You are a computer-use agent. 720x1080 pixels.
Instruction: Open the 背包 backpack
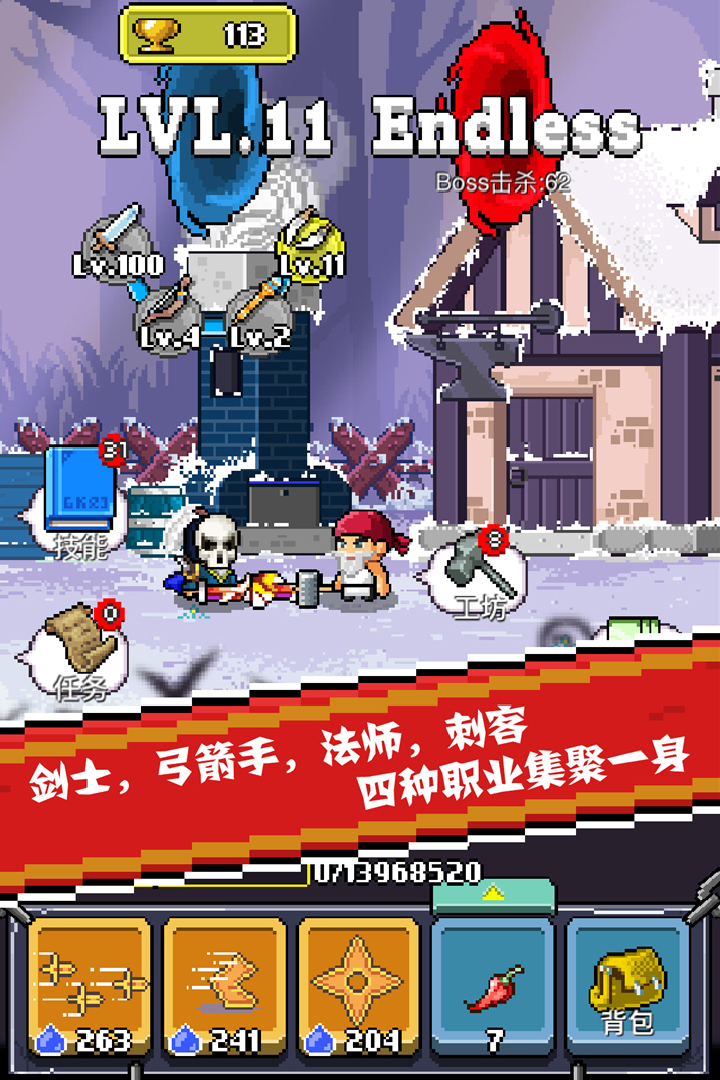tap(625, 985)
